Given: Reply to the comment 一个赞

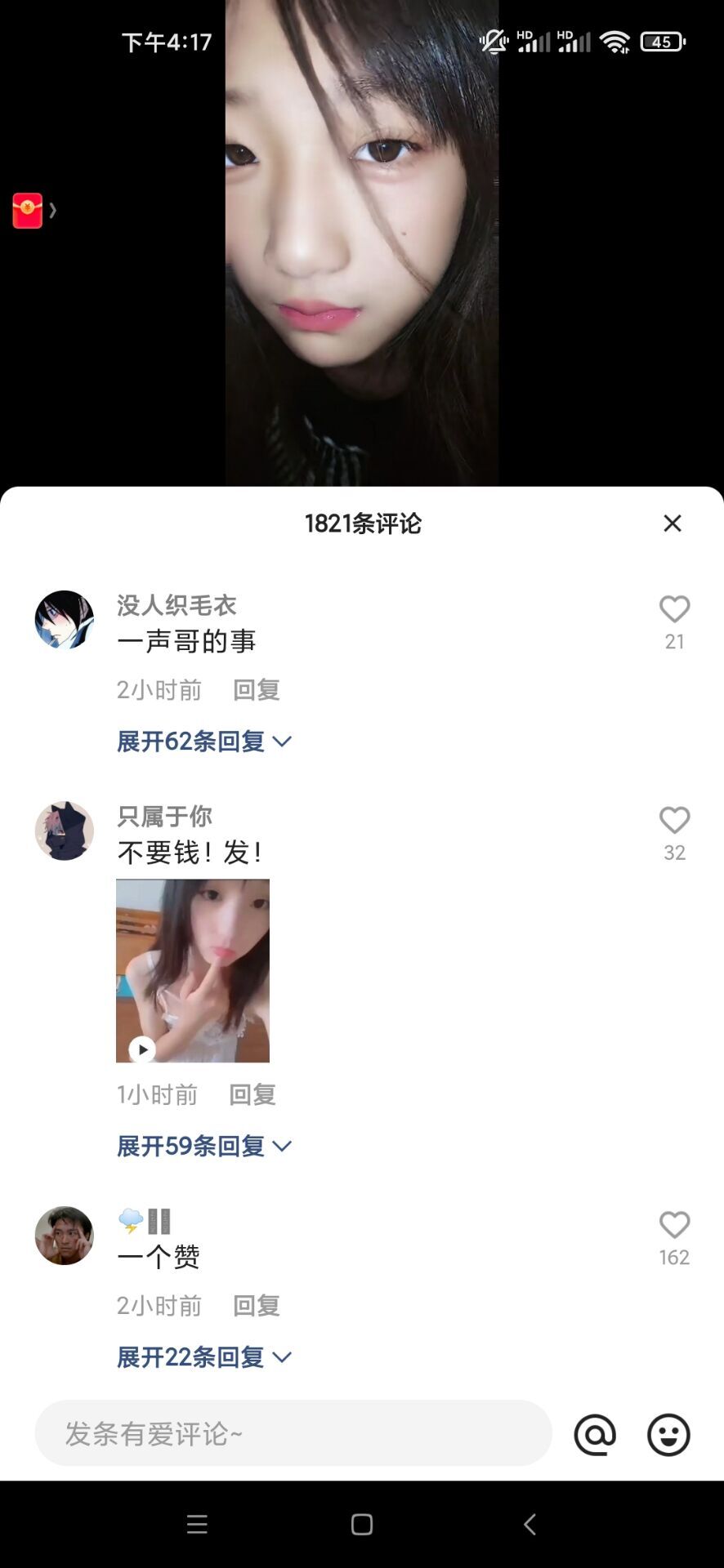Looking at the screenshot, I should (257, 1306).
